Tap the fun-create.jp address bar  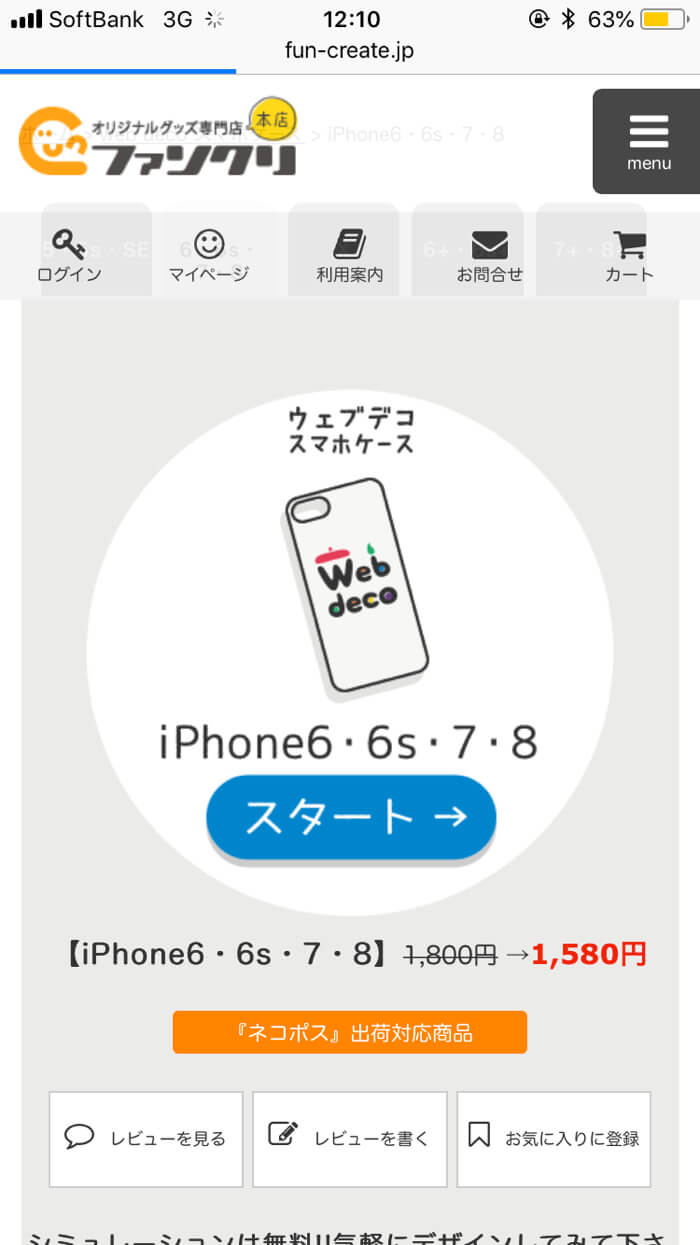tap(349, 50)
